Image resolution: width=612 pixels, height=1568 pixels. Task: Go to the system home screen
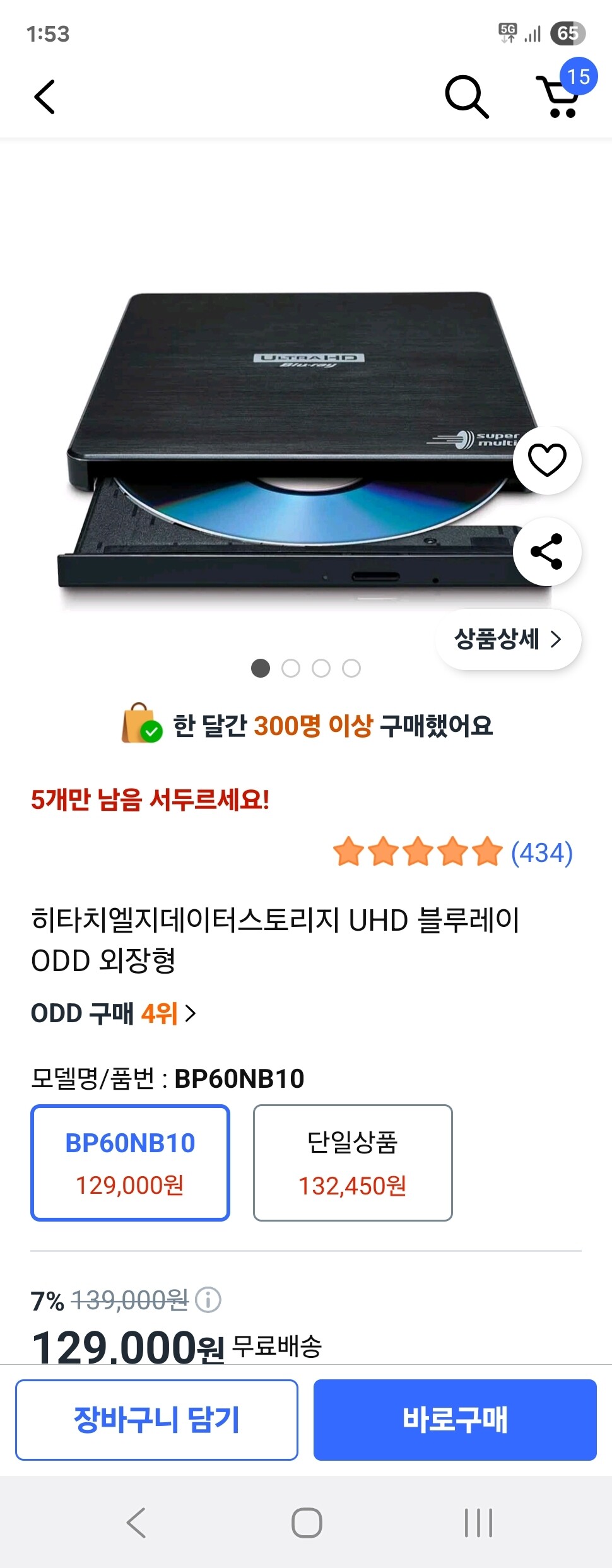(307, 1523)
